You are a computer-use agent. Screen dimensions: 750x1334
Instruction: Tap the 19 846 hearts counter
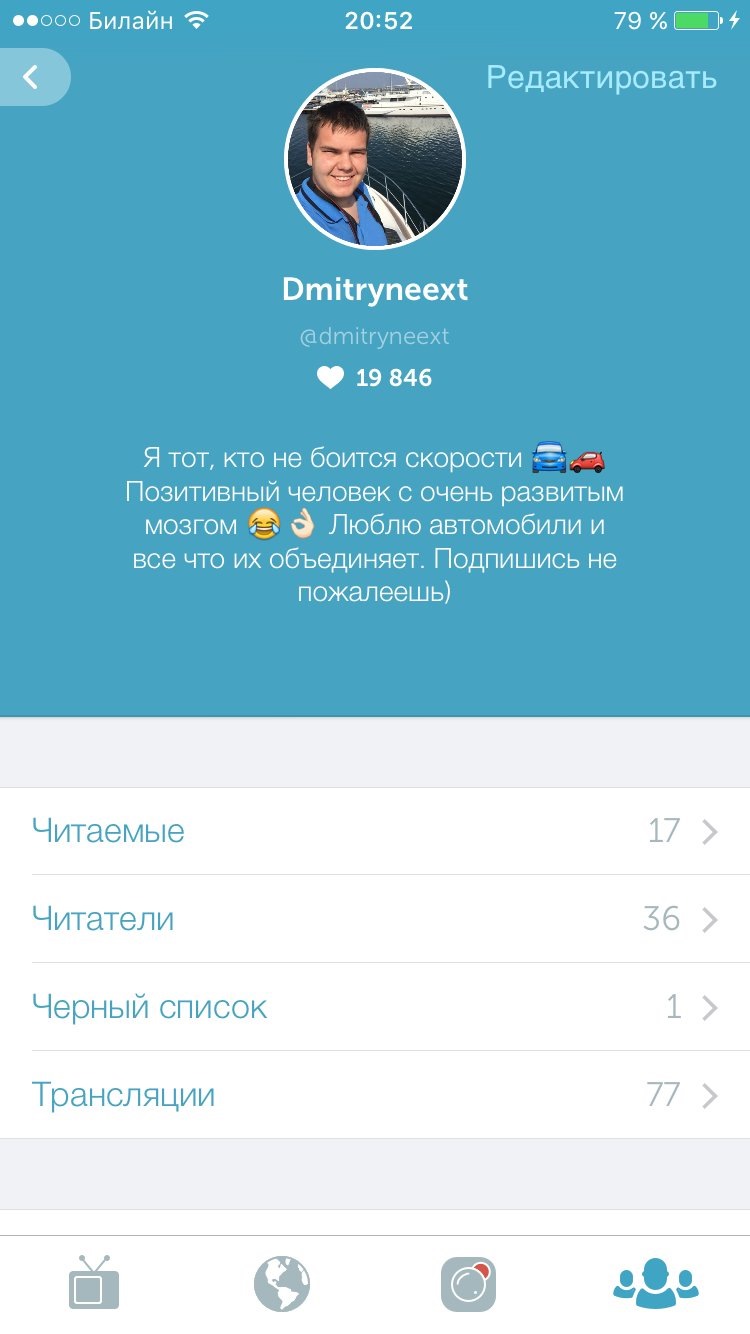coord(393,378)
